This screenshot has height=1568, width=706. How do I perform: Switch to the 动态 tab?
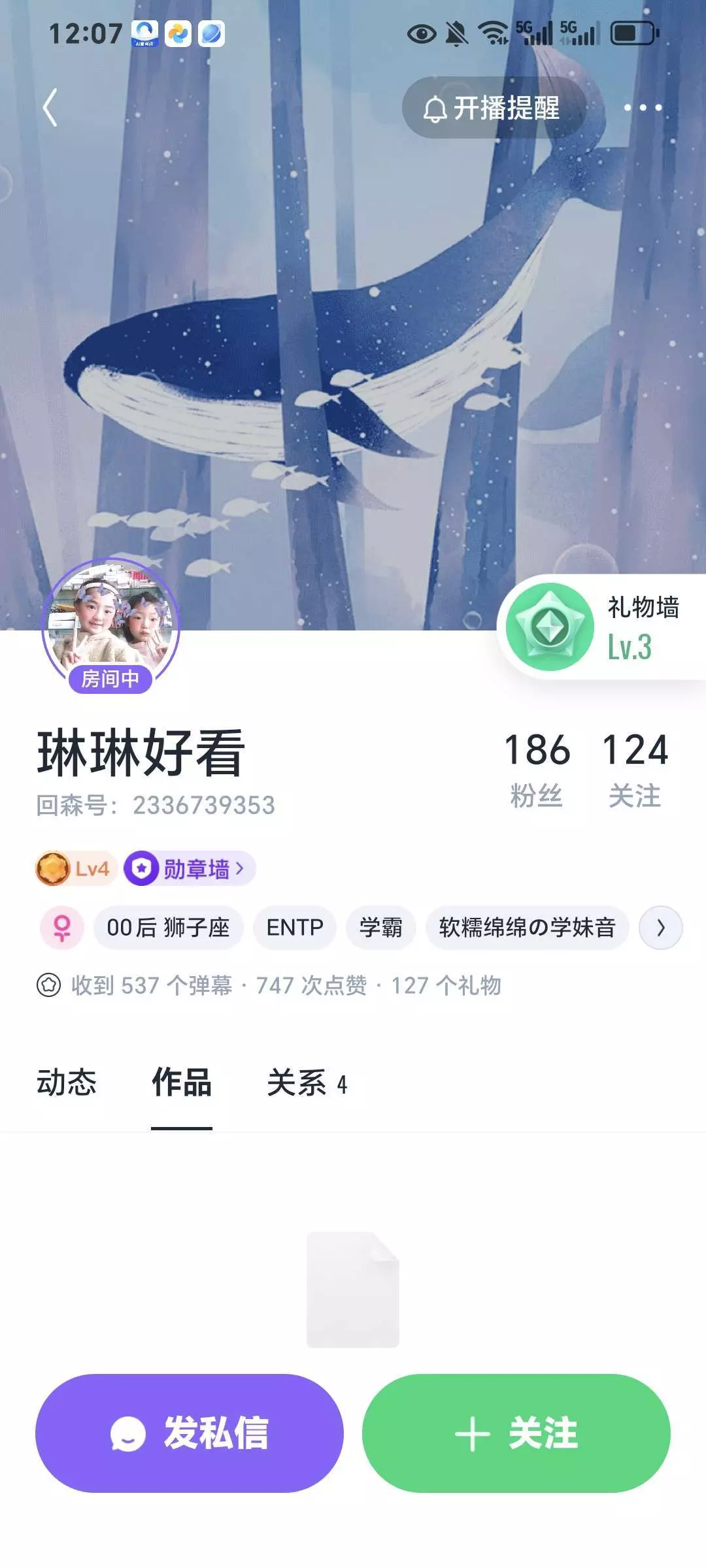67,1083
